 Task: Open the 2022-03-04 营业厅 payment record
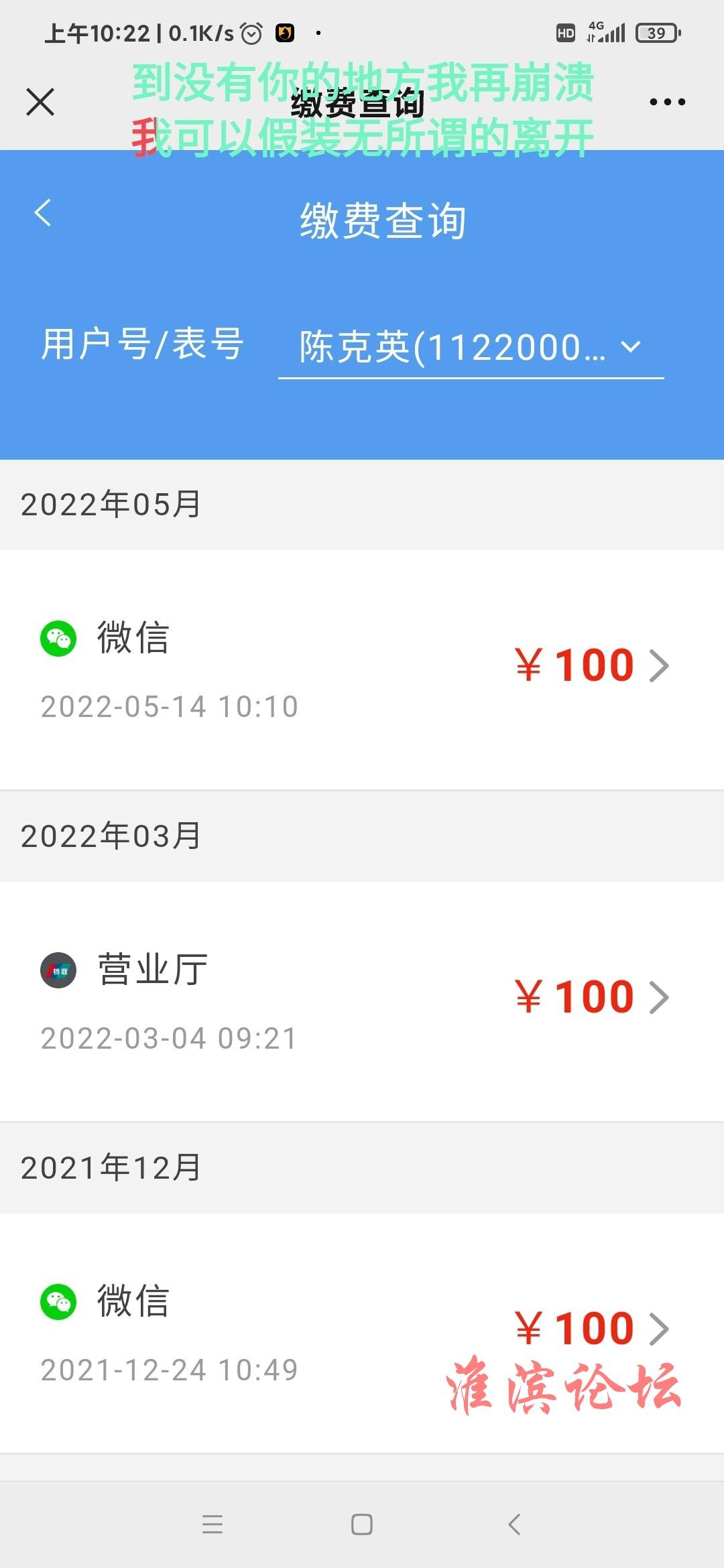pyautogui.click(x=362, y=1001)
